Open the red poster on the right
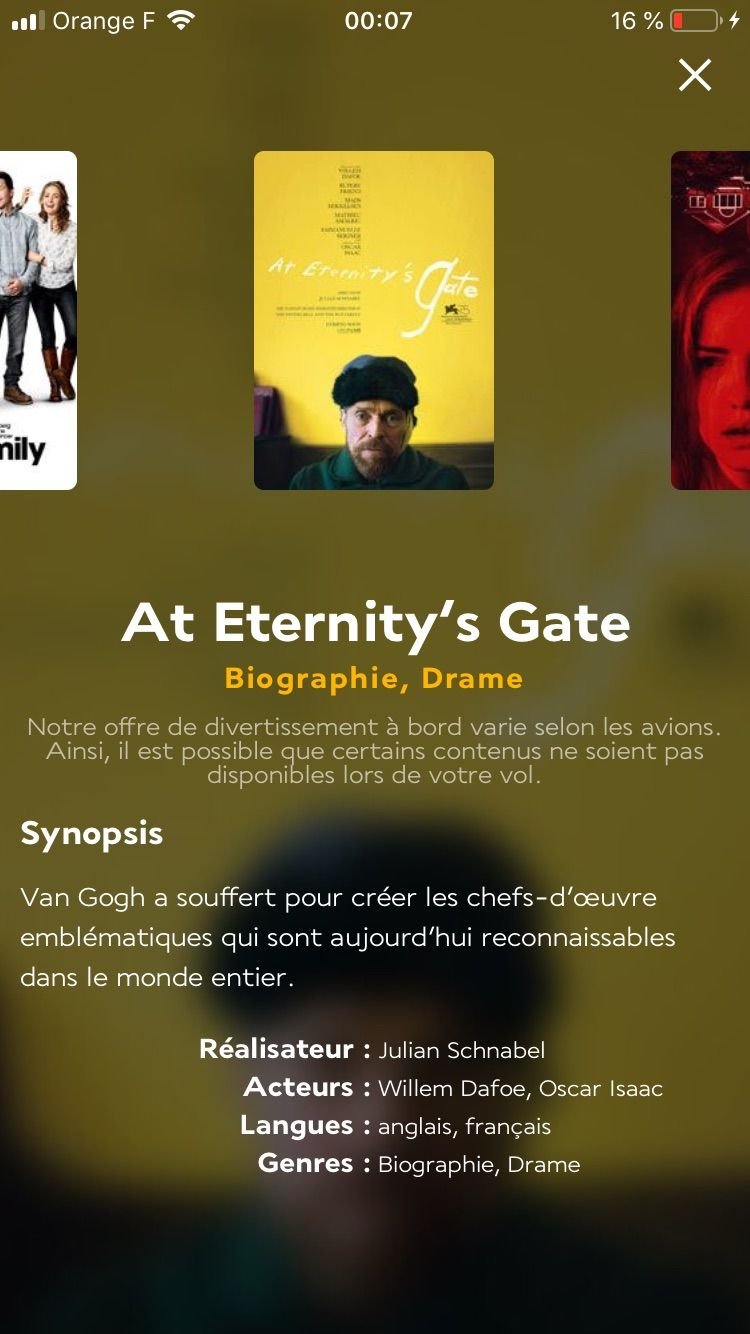This screenshot has width=750, height=1334. pyautogui.click(x=712, y=320)
